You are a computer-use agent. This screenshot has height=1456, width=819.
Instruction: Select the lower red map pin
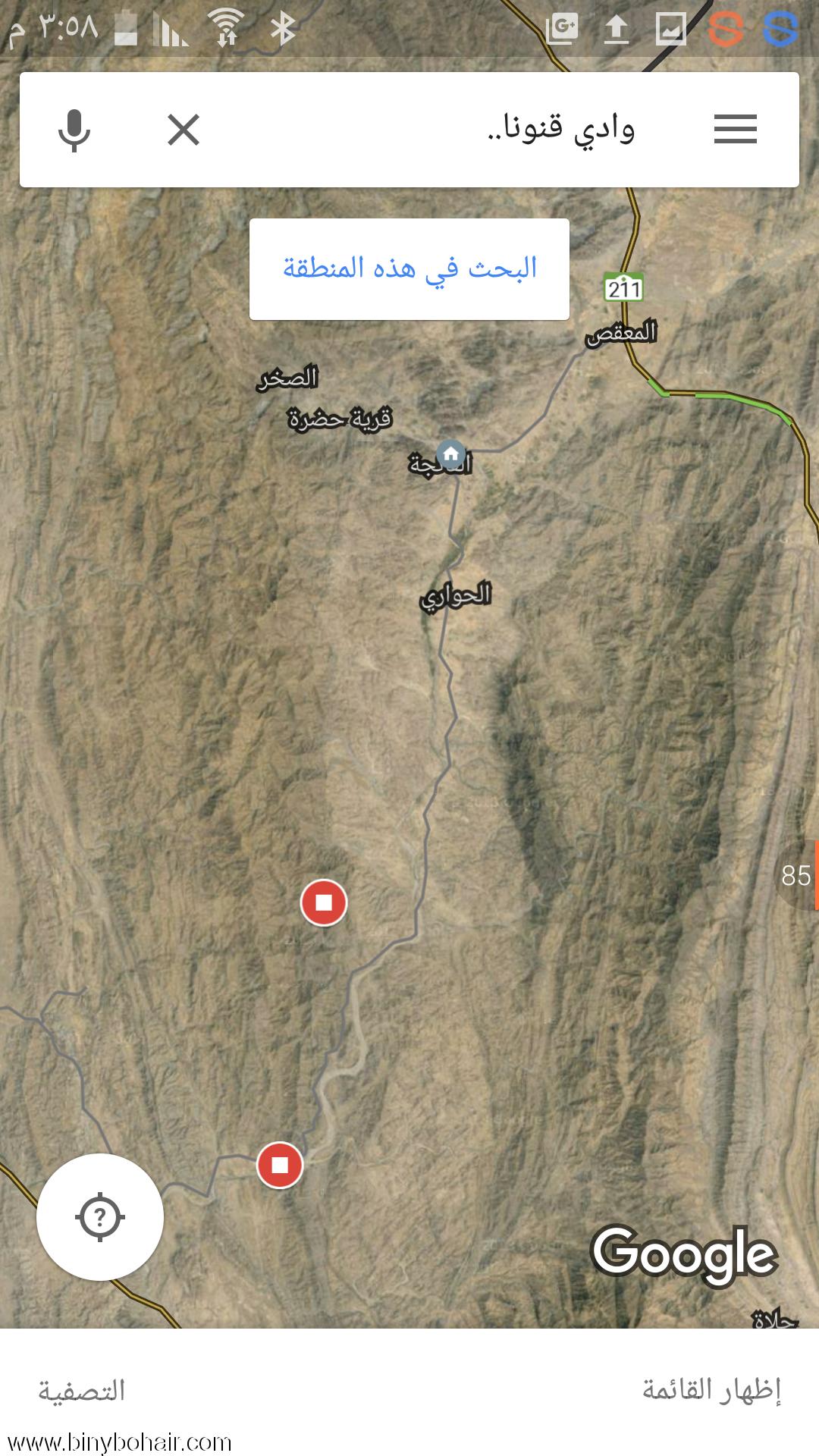pos(280,1164)
